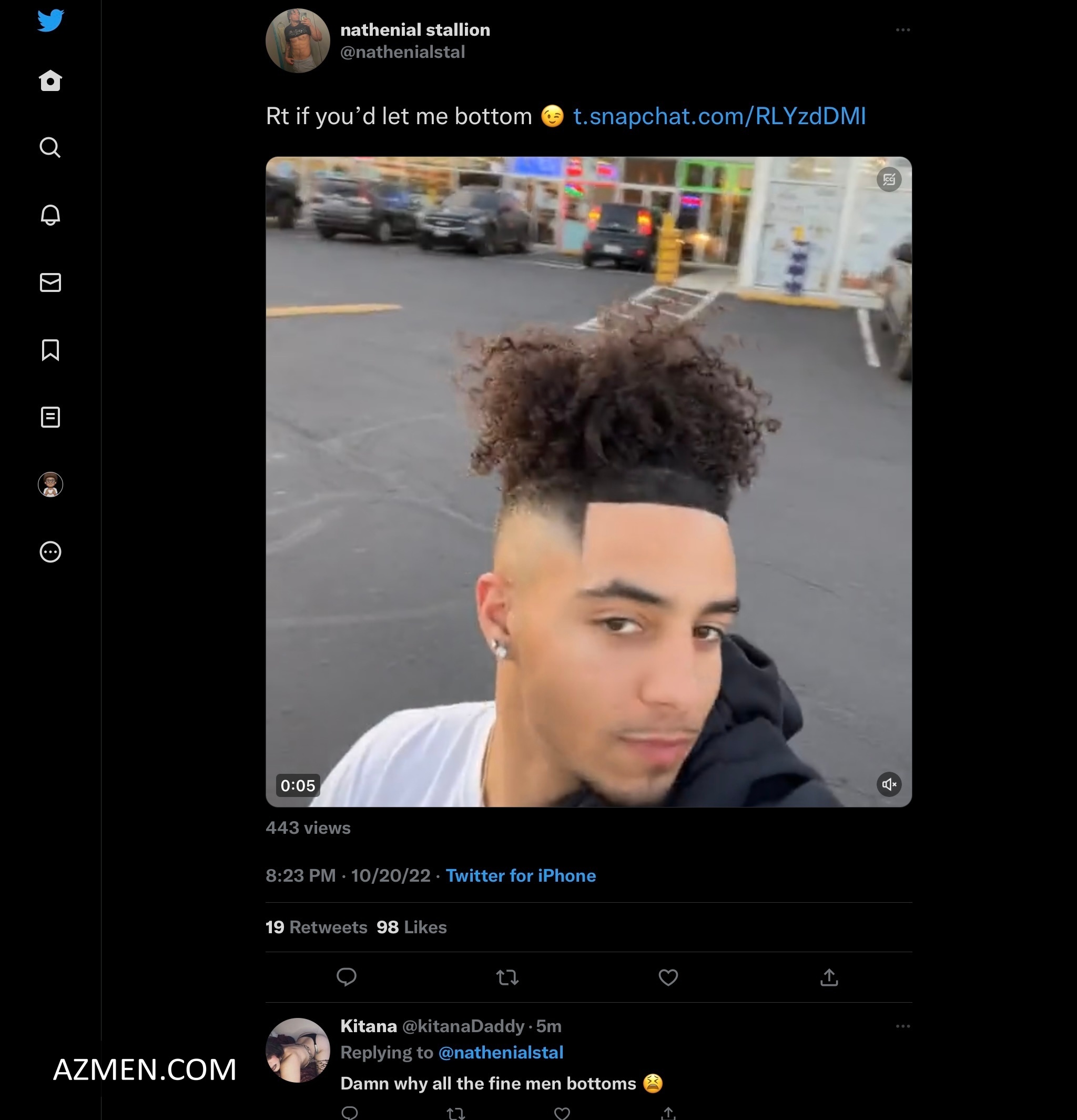Unmute the video
Screen dimensions: 1077x1120
pos(889,784)
